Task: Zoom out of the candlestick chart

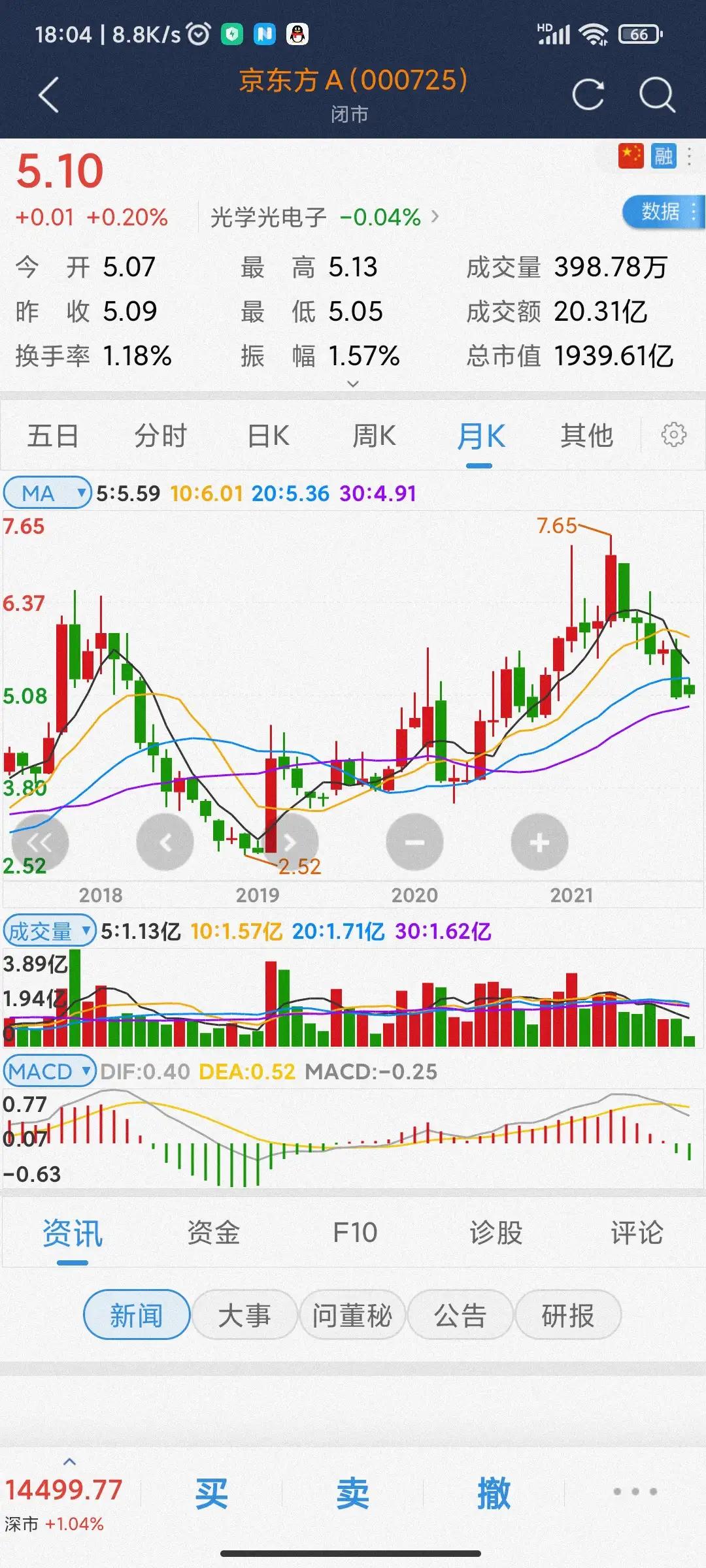Action: (x=414, y=841)
